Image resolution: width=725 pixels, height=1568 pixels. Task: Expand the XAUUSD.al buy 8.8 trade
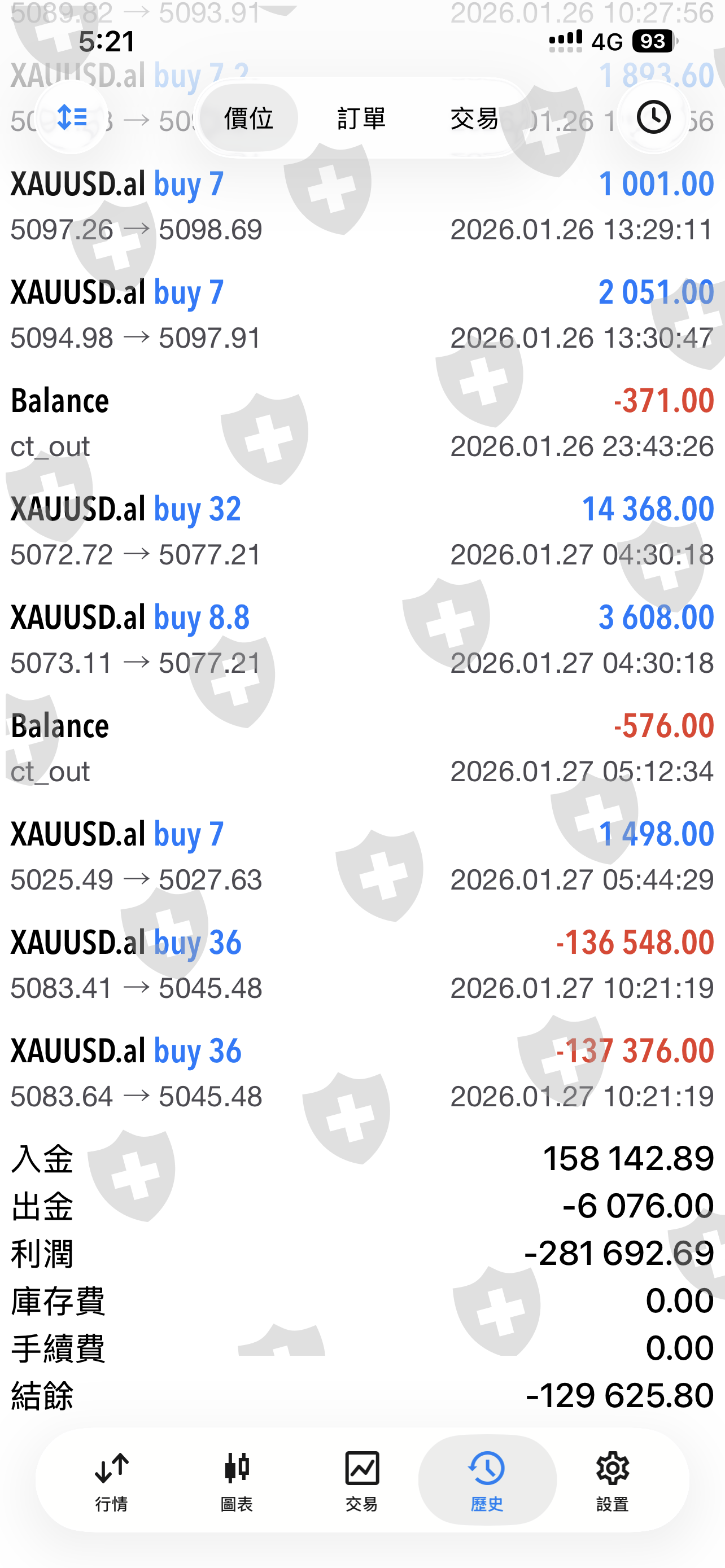pyautogui.click(x=362, y=639)
